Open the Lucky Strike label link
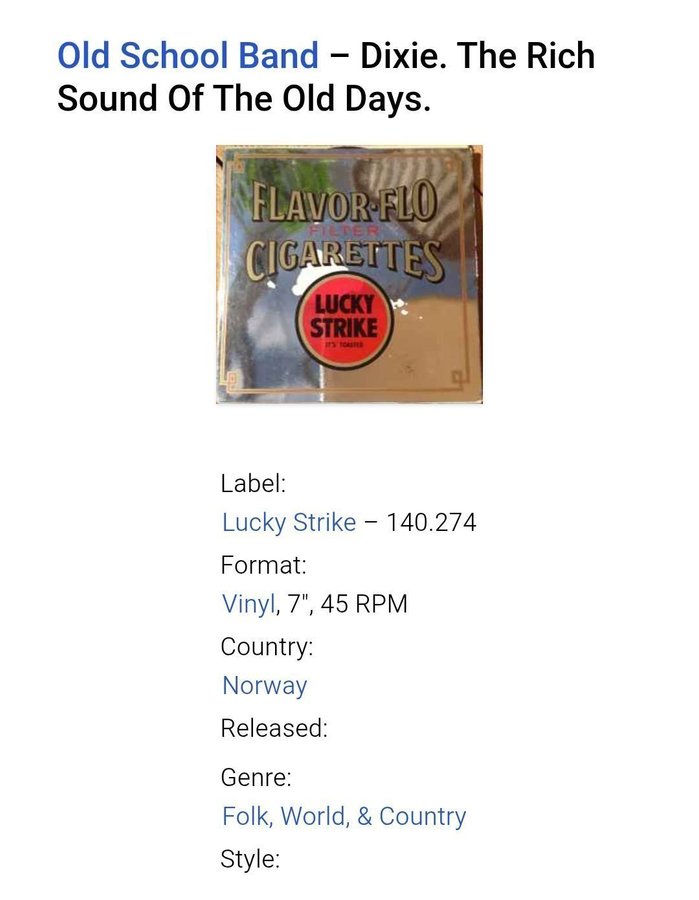Image resolution: width=699 pixels, height=900 pixels. (x=288, y=522)
